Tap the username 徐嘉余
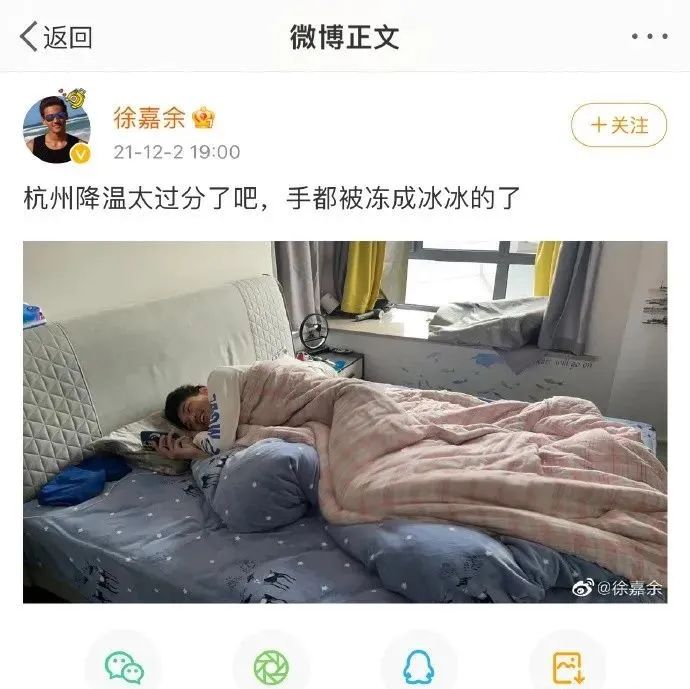 coord(149,119)
